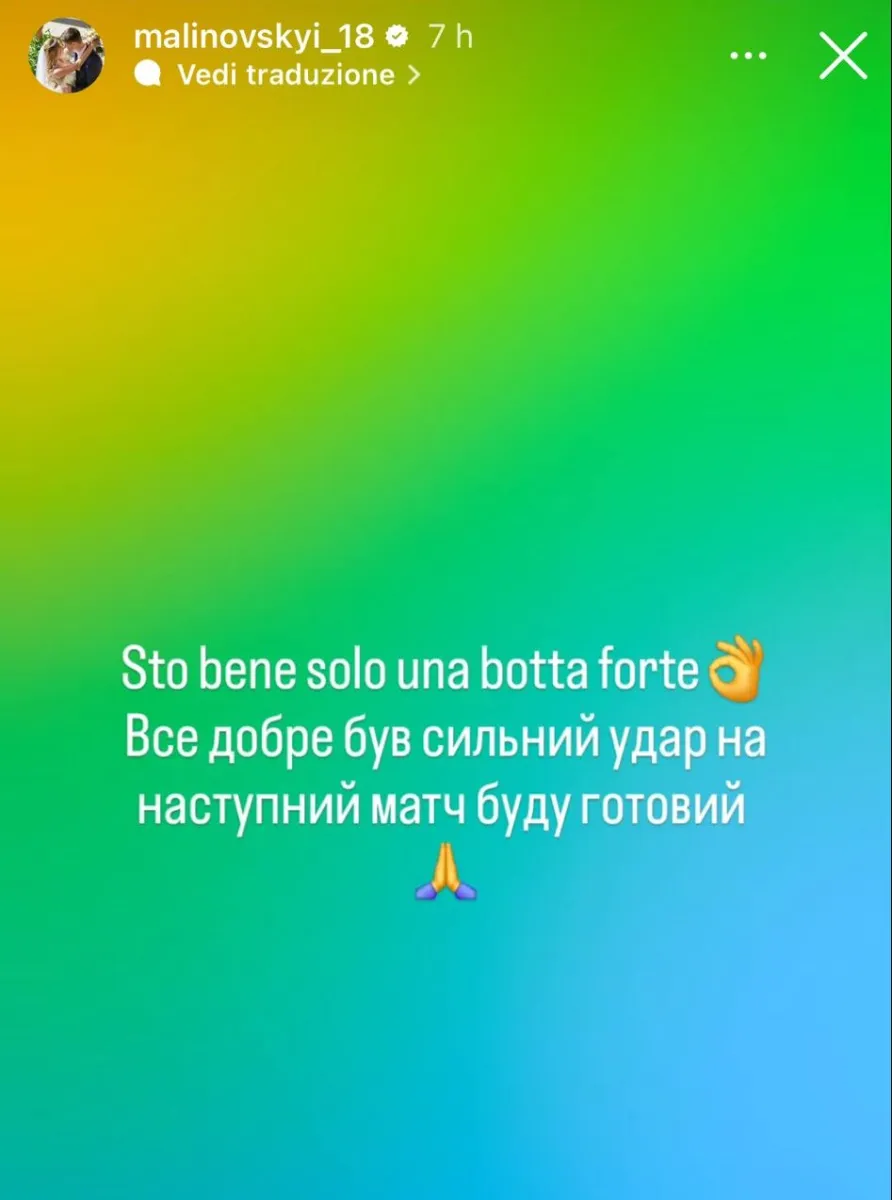Tap the malinovskyi_18 username
This screenshot has width=892, height=1200.
[253, 37]
